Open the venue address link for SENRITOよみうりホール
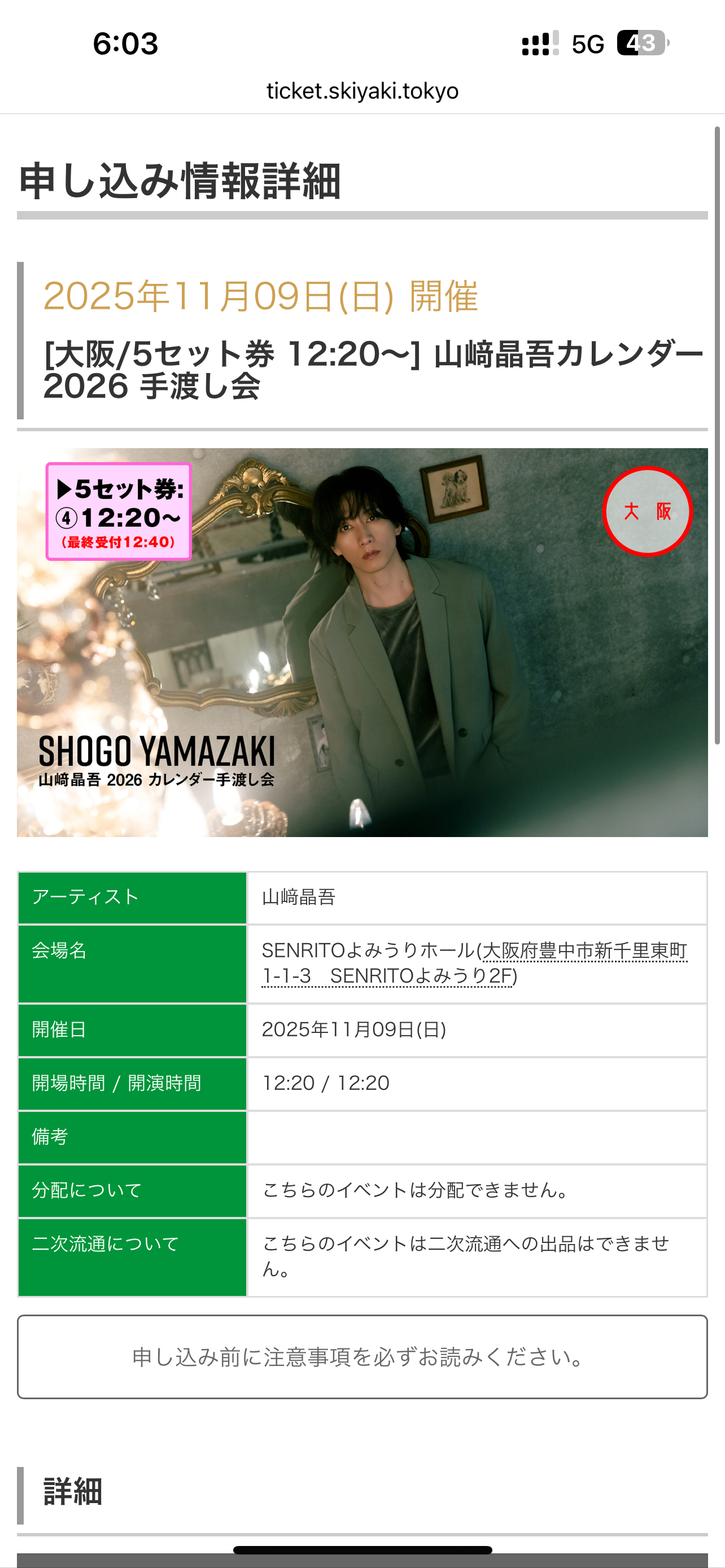 pos(584,951)
